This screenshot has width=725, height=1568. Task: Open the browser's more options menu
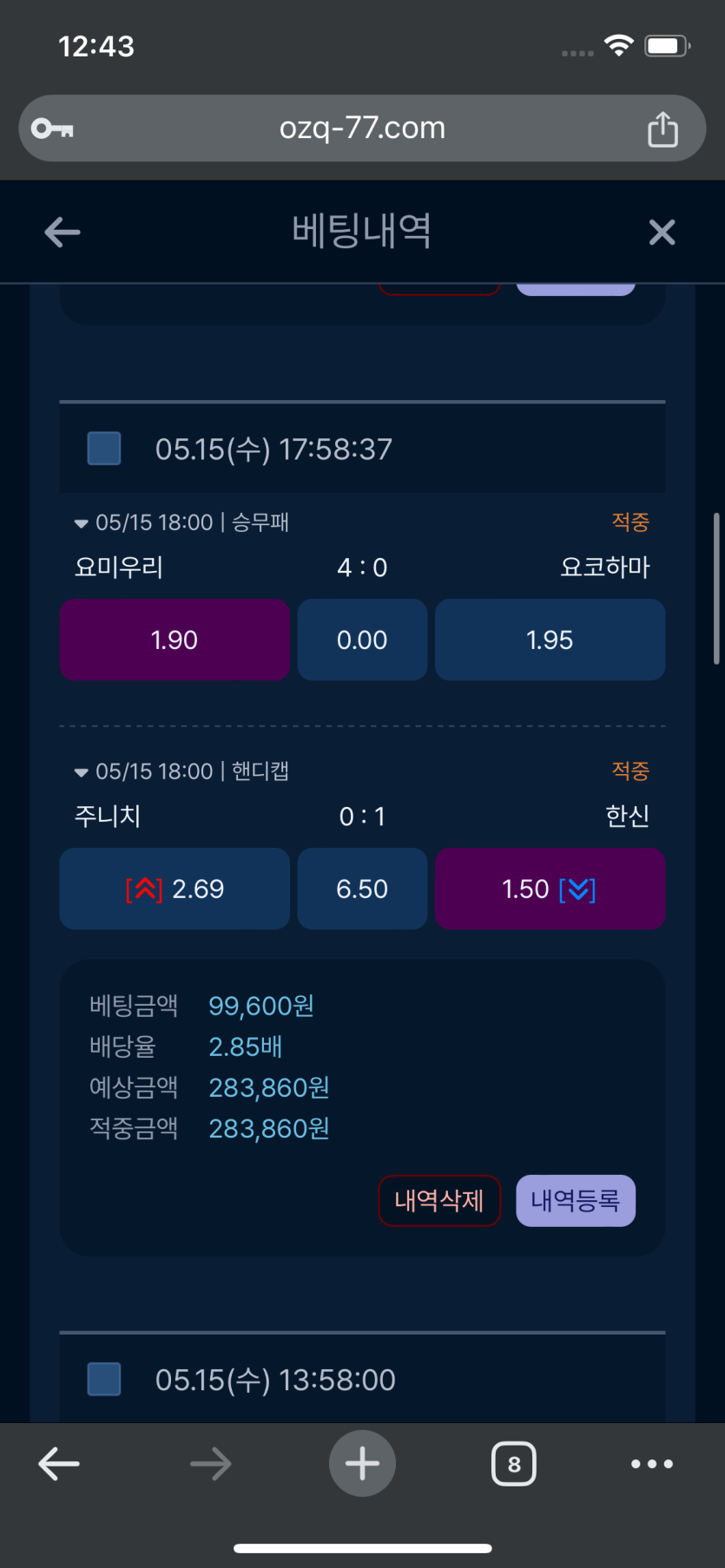651,1464
